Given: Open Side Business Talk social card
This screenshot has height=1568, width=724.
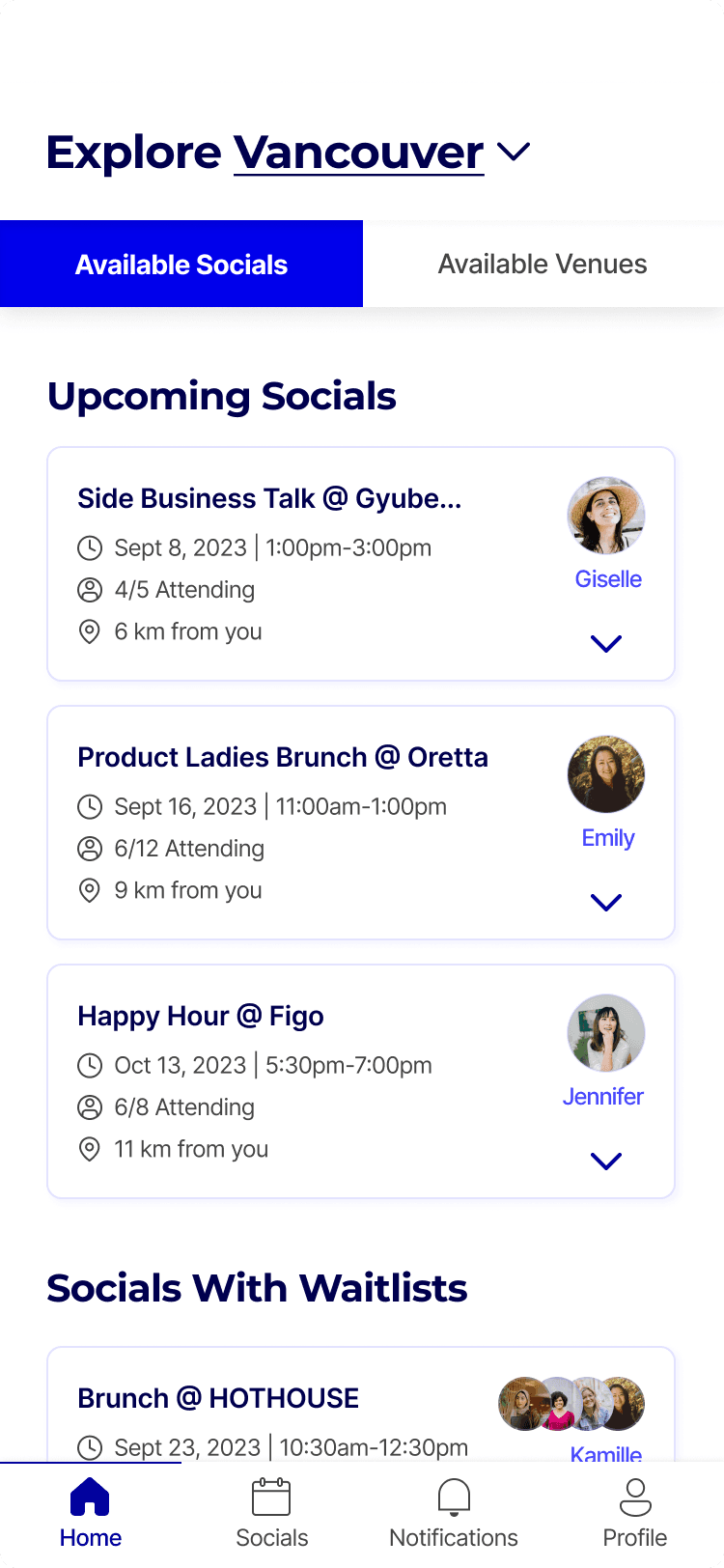Looking at the screenshot, I should tap(269, 498).
